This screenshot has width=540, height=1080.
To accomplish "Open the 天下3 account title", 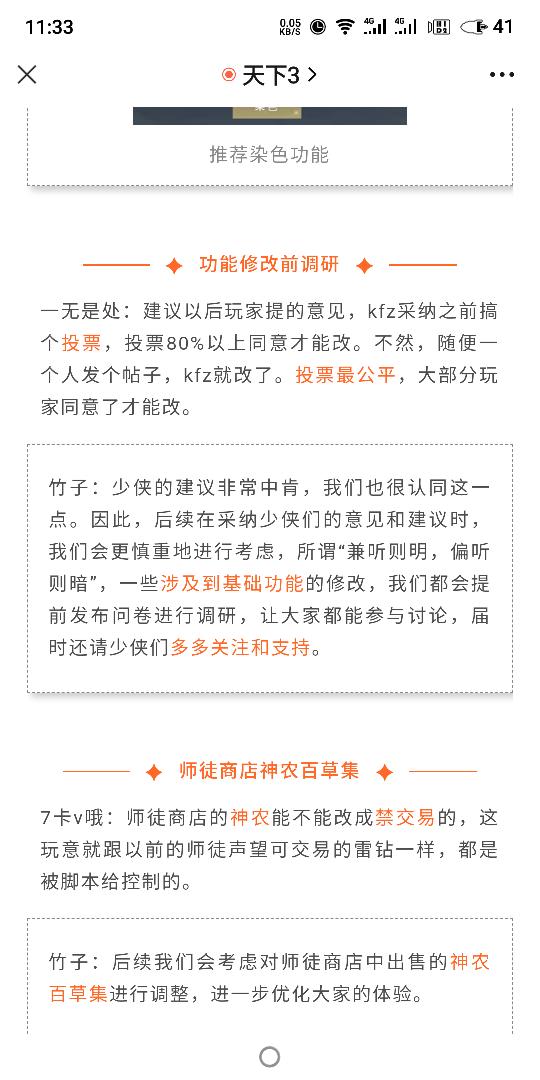I will click(269, 75).
